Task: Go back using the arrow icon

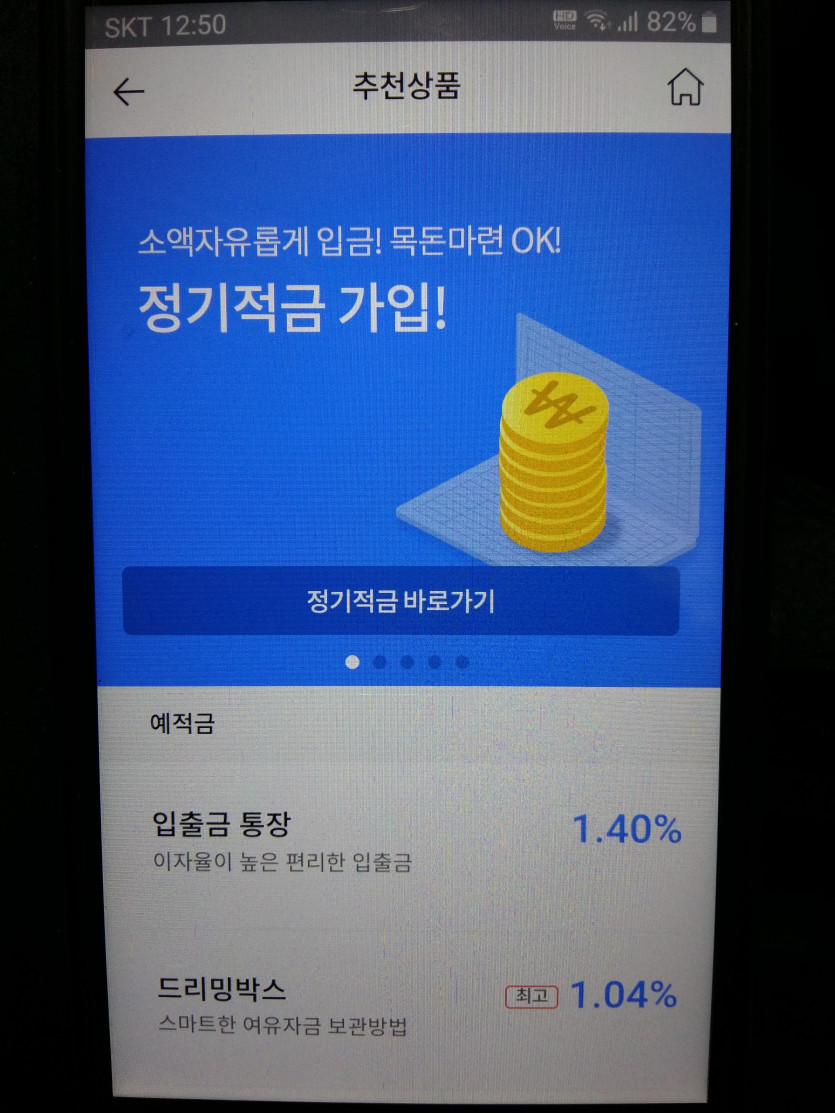Action: tap(129, 92)
